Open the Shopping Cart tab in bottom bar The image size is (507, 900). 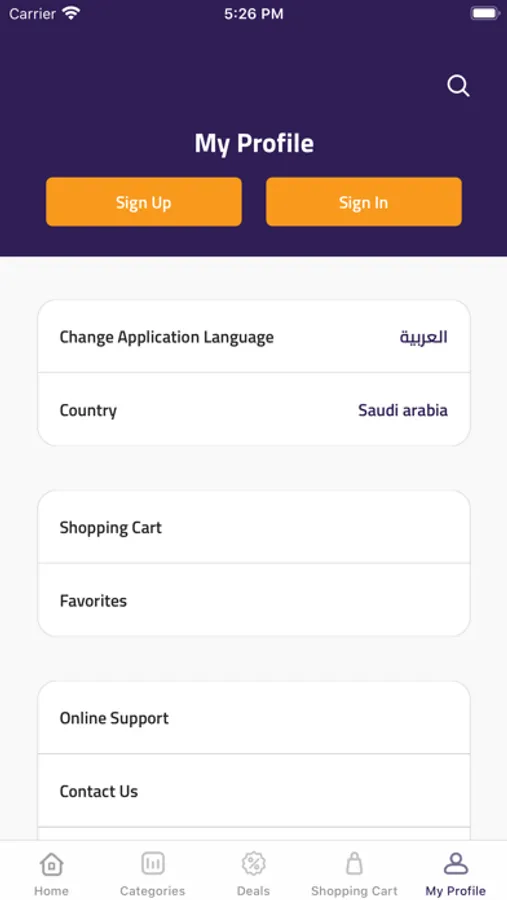(354, 874)
